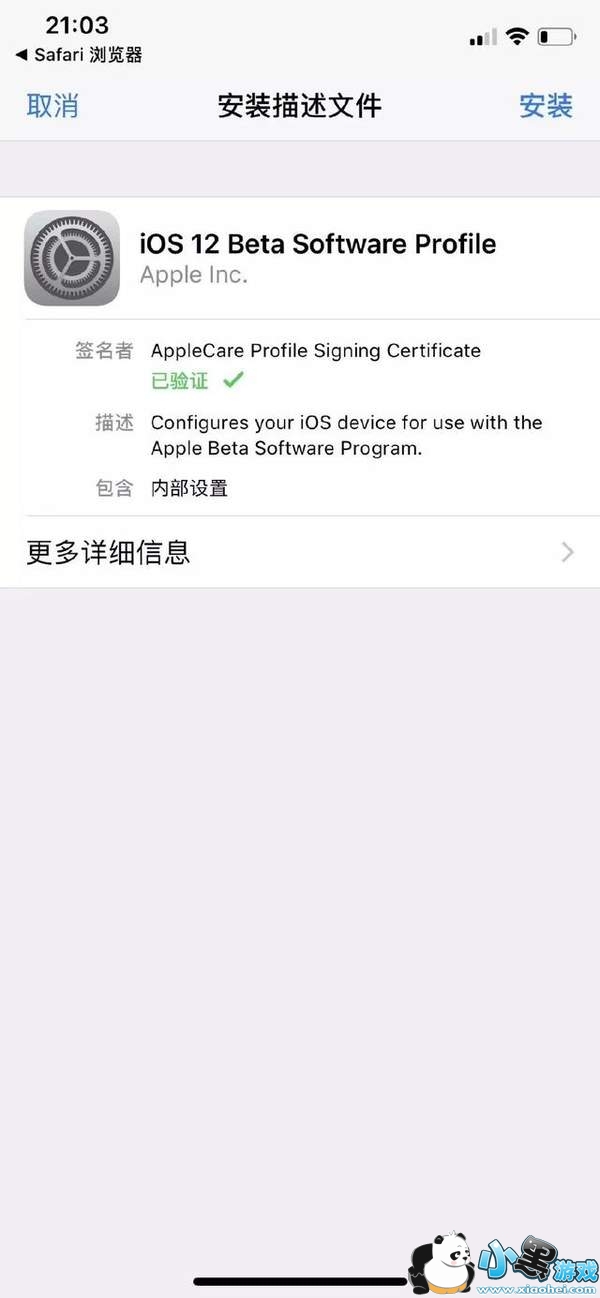
Task: Open 更多详细信息 row
Action: click(x=300, y=552)
